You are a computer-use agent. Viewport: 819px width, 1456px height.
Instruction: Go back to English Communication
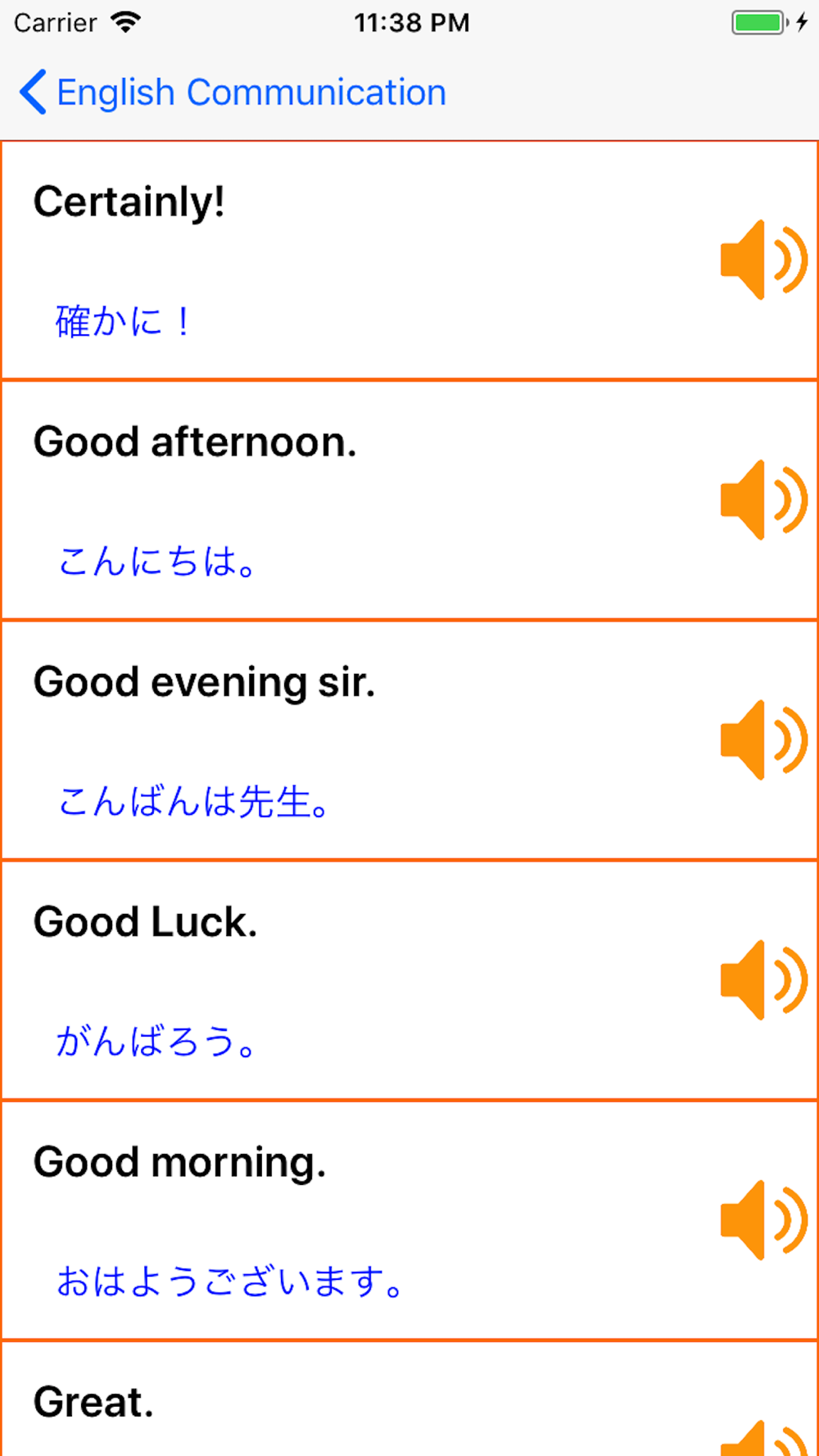(x=232, y=92)
